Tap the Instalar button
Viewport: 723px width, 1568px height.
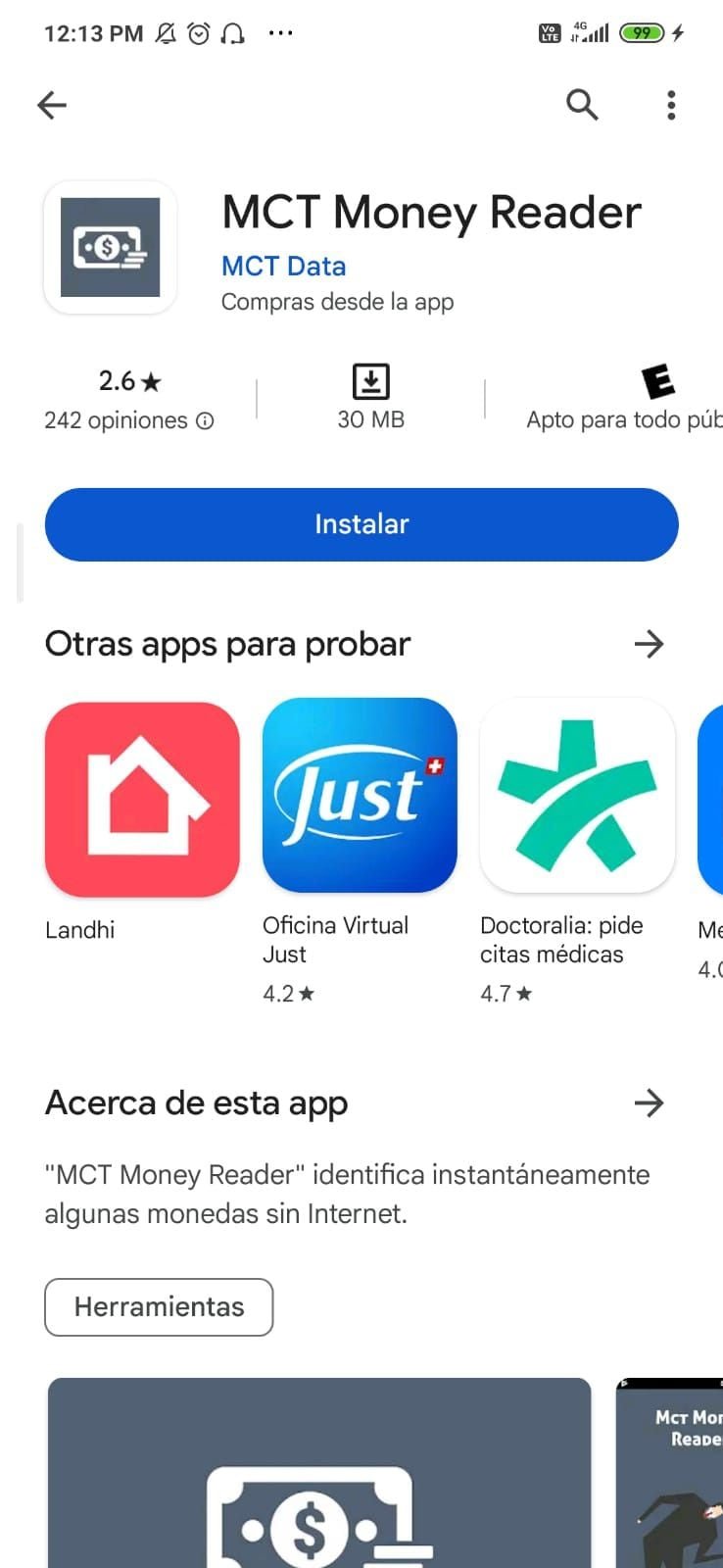pos(361,524)
